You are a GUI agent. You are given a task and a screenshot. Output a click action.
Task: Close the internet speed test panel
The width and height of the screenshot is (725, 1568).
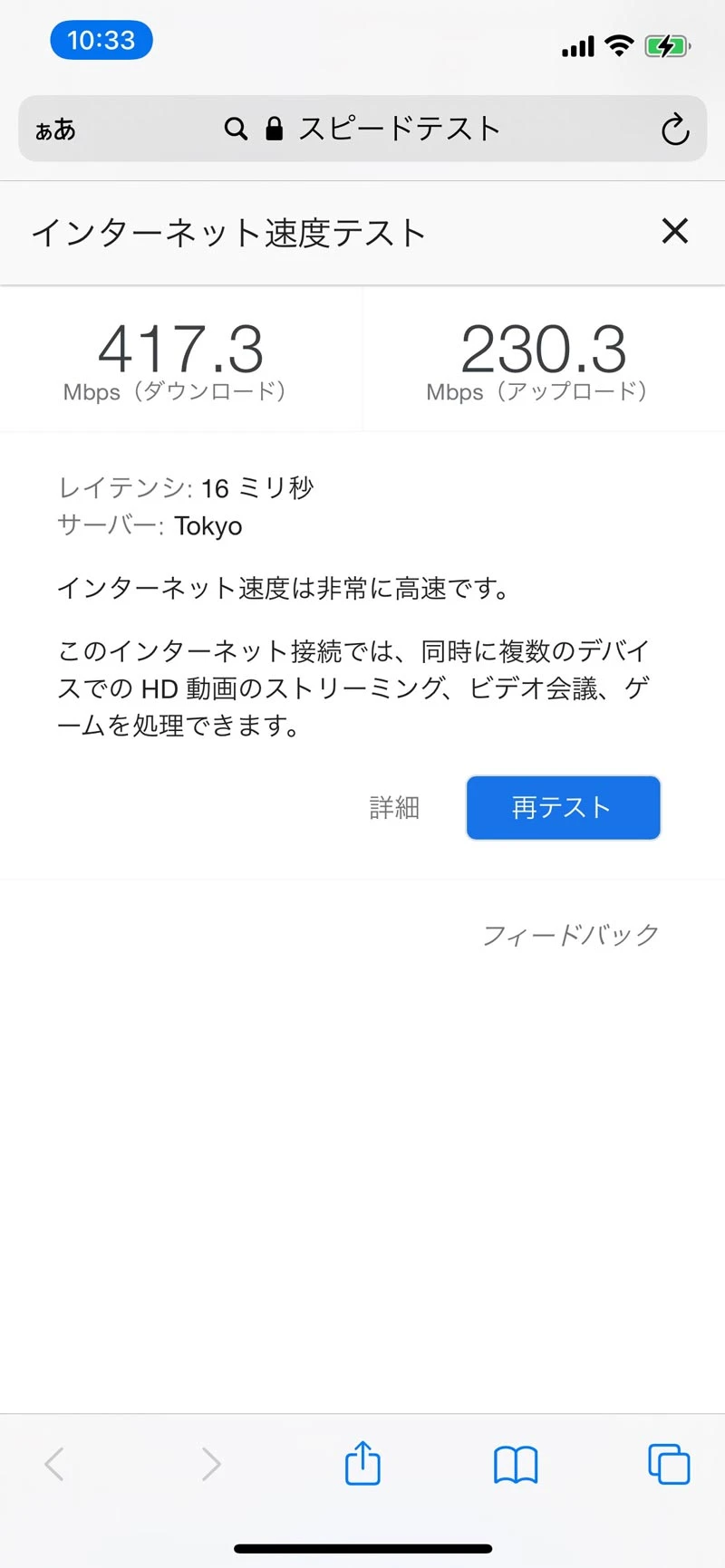coord(675,232)
